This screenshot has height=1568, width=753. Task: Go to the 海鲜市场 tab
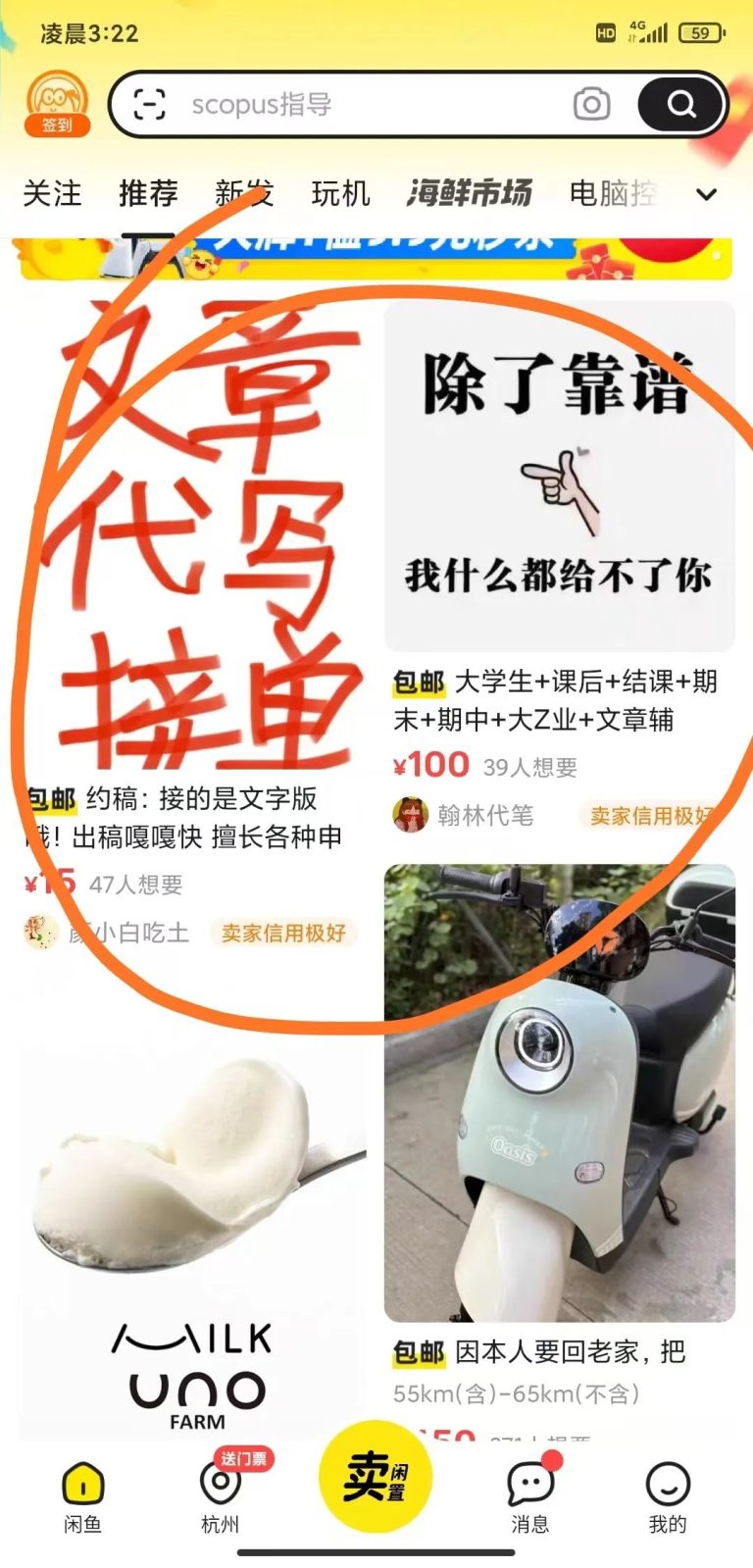[x=470, y=193]
